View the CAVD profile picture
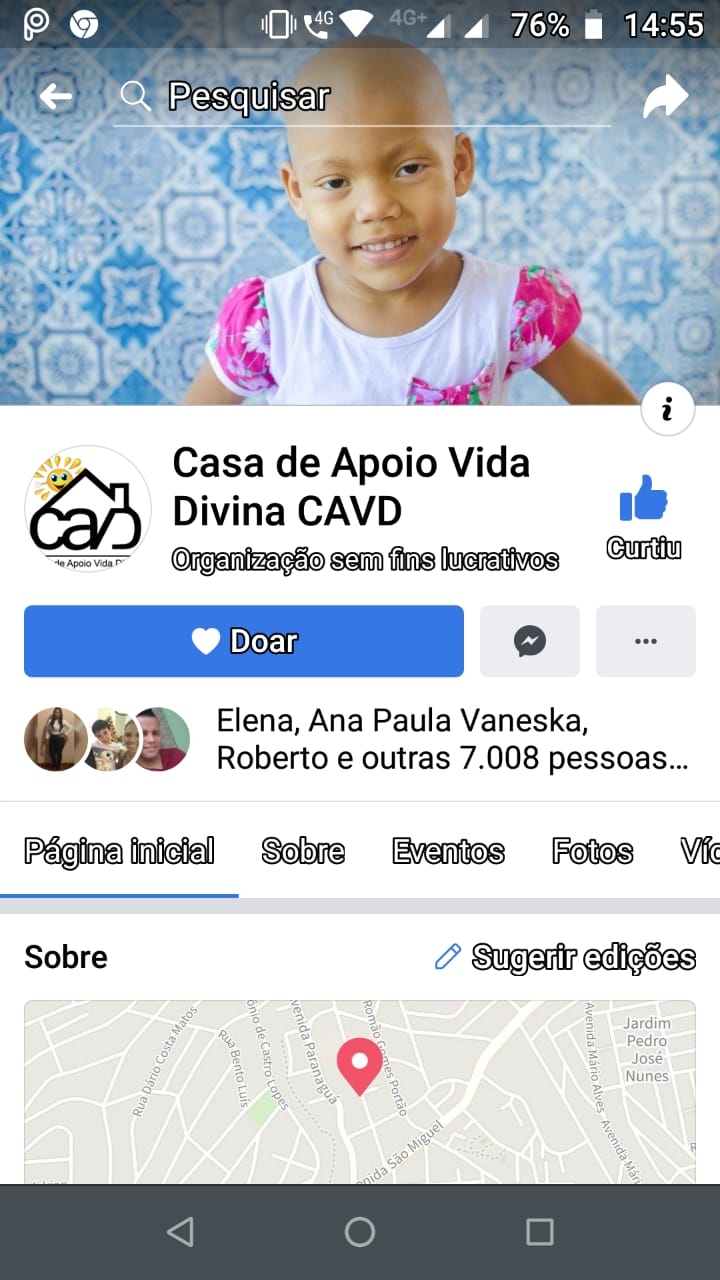Viewport: 720px width, 1280px height. pos(88,509)
